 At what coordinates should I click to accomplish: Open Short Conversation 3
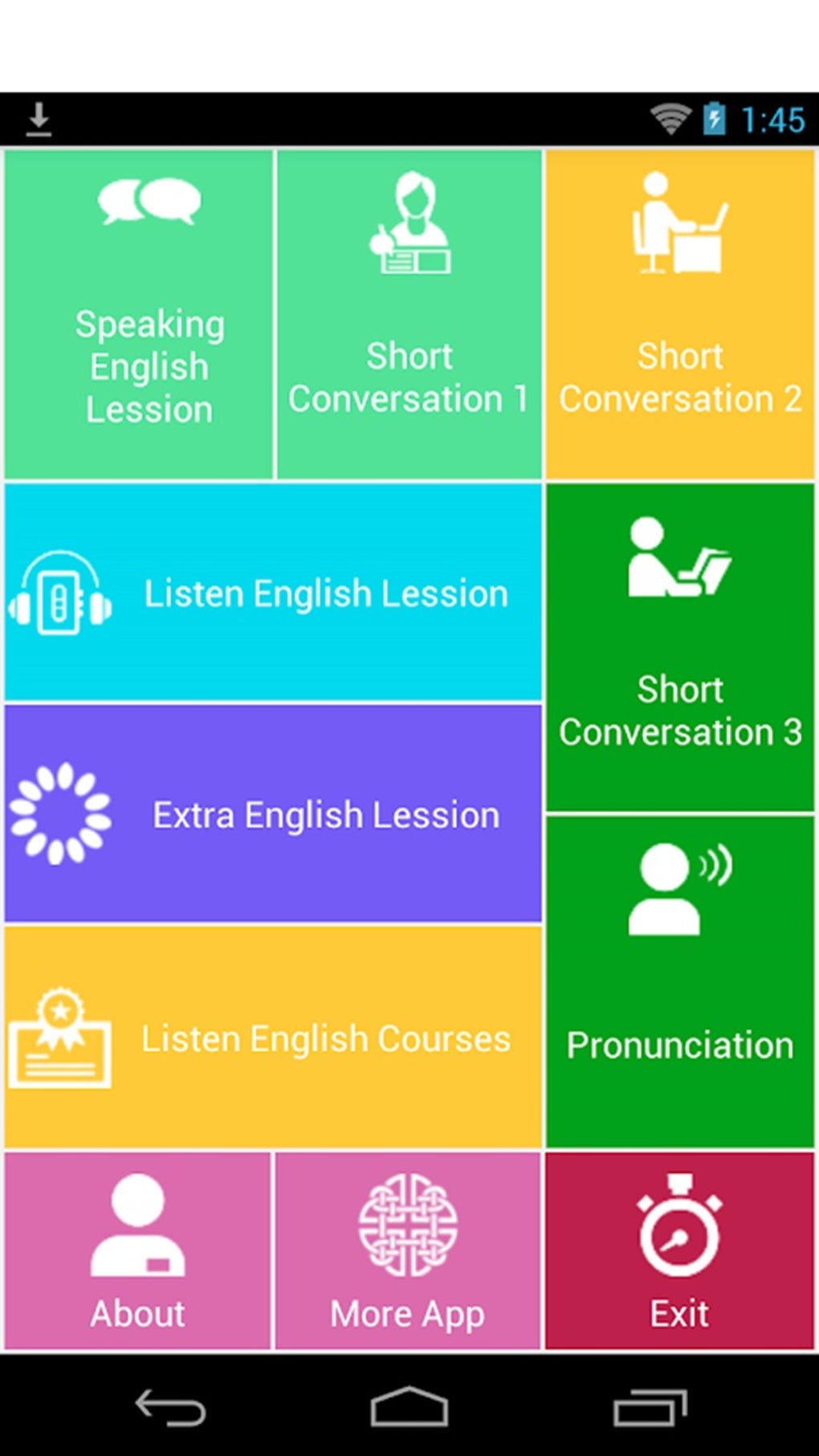click(x=680, y=642)
